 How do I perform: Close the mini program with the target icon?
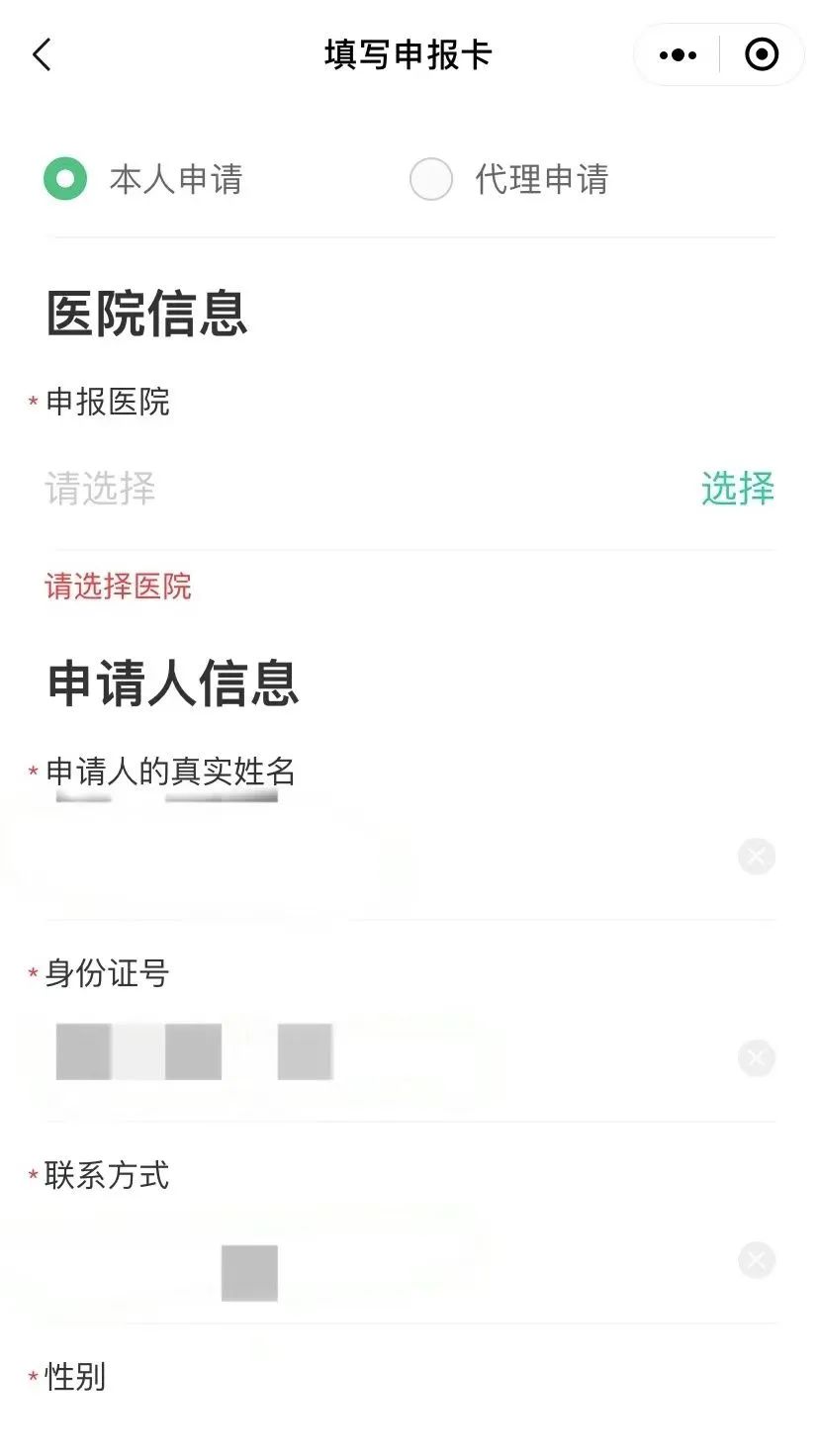tap(761, 55)
